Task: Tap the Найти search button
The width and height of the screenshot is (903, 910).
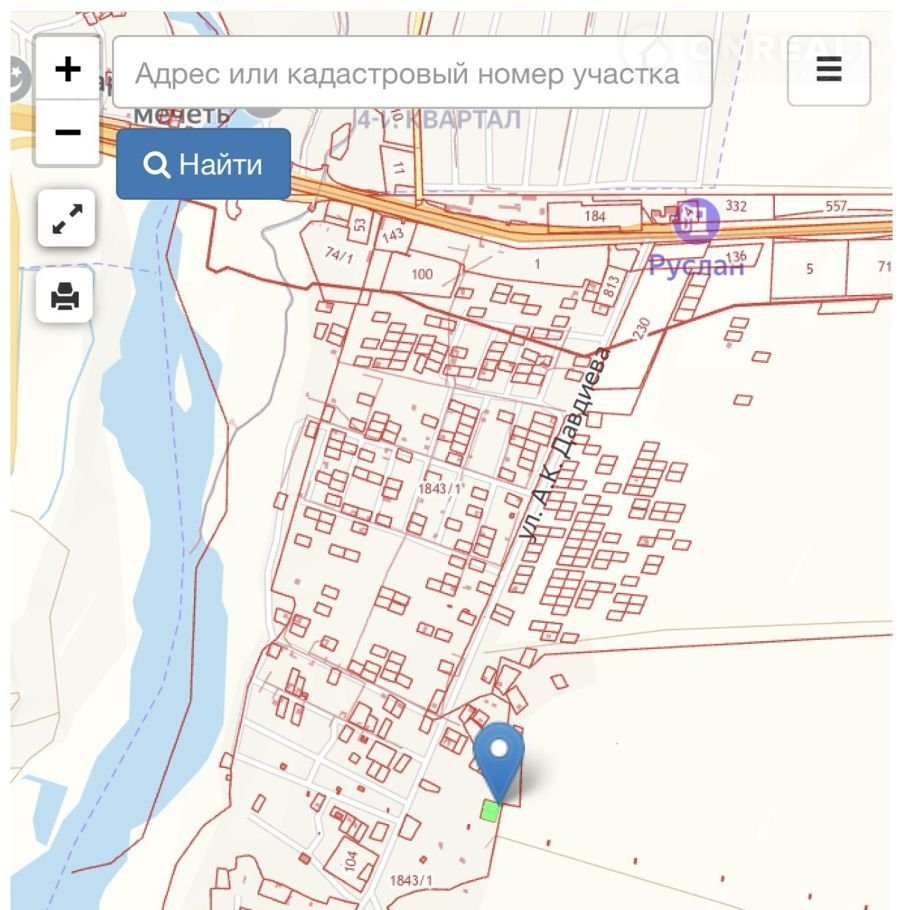Action: pyautogui.click(x=204, y=164)
